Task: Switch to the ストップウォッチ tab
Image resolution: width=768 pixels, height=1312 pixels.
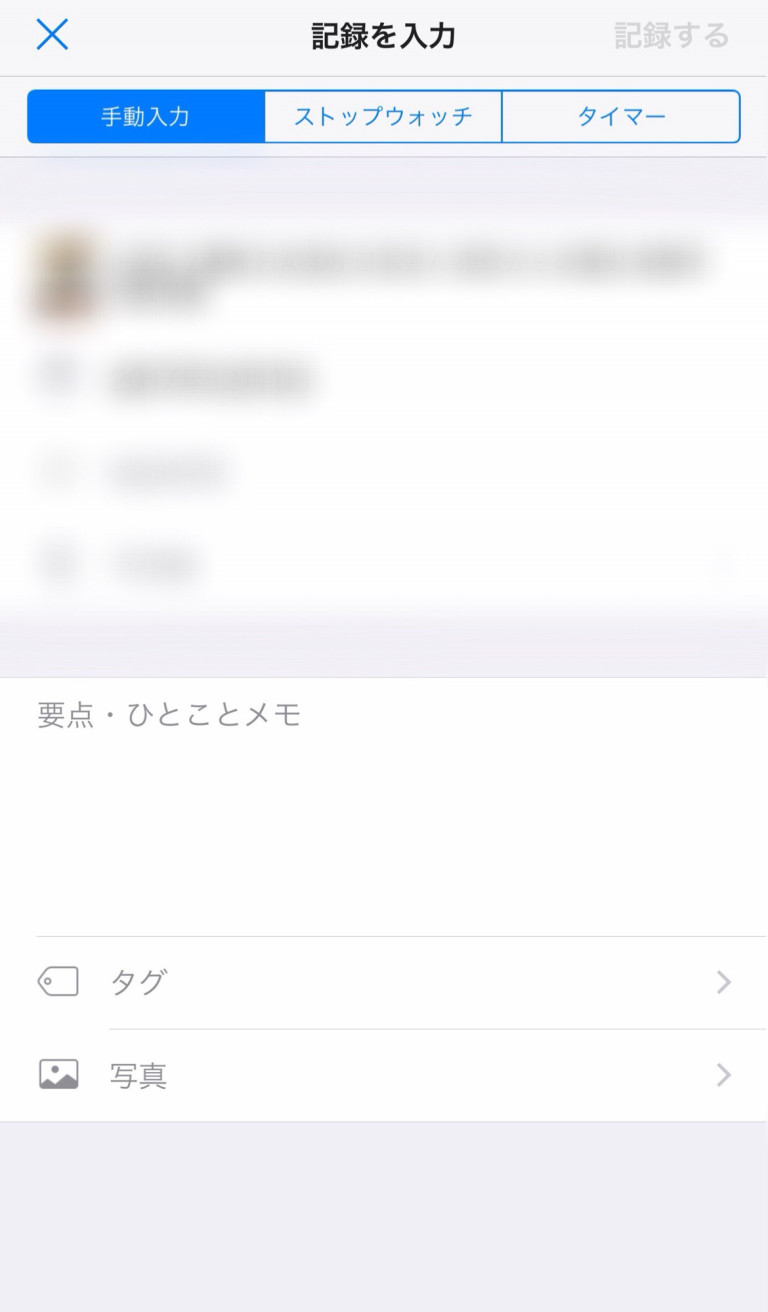Action: pos(383,117)
